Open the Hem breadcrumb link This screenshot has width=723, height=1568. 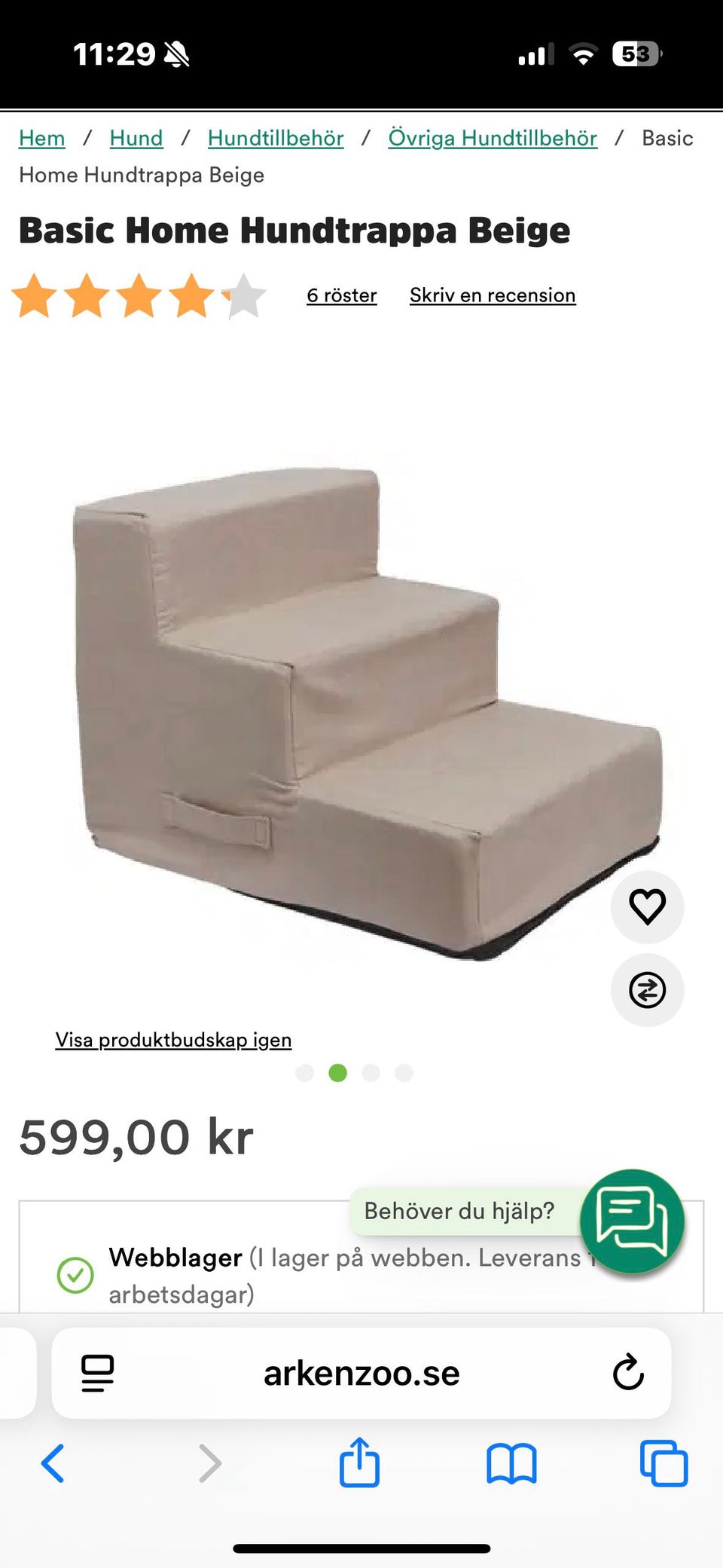(x=41, y=138)
